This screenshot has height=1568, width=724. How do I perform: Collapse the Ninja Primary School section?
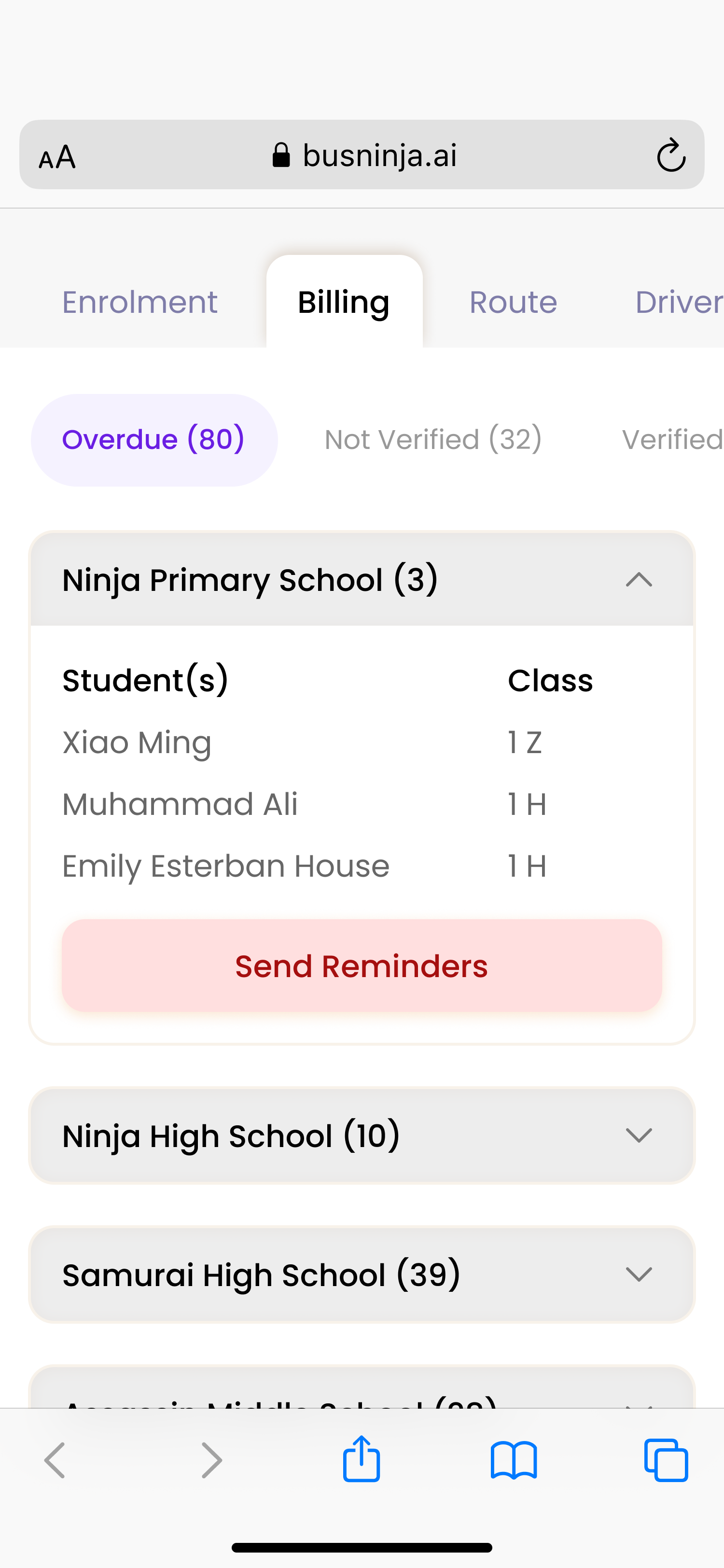pos(638,579)
